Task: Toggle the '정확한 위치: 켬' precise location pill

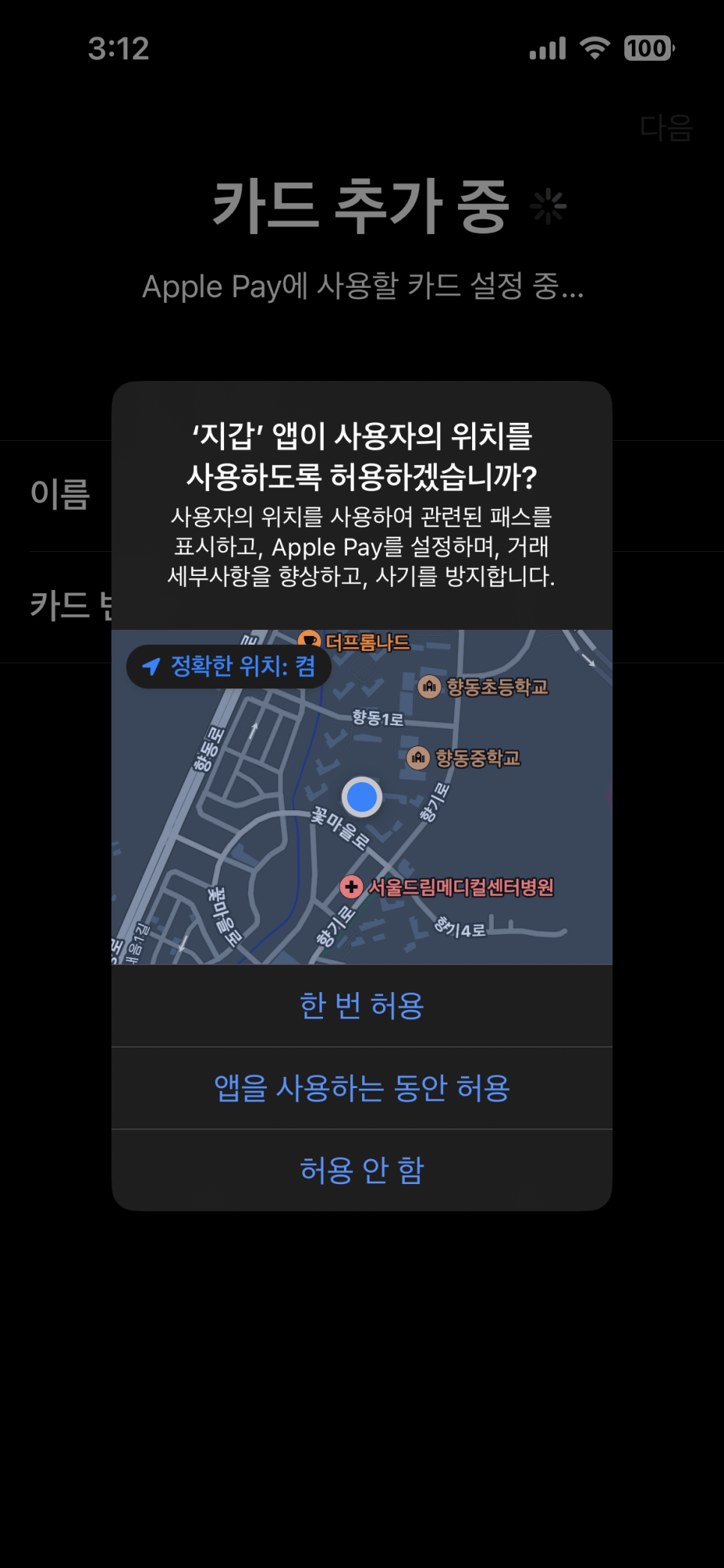Action: tap(229, 666)
